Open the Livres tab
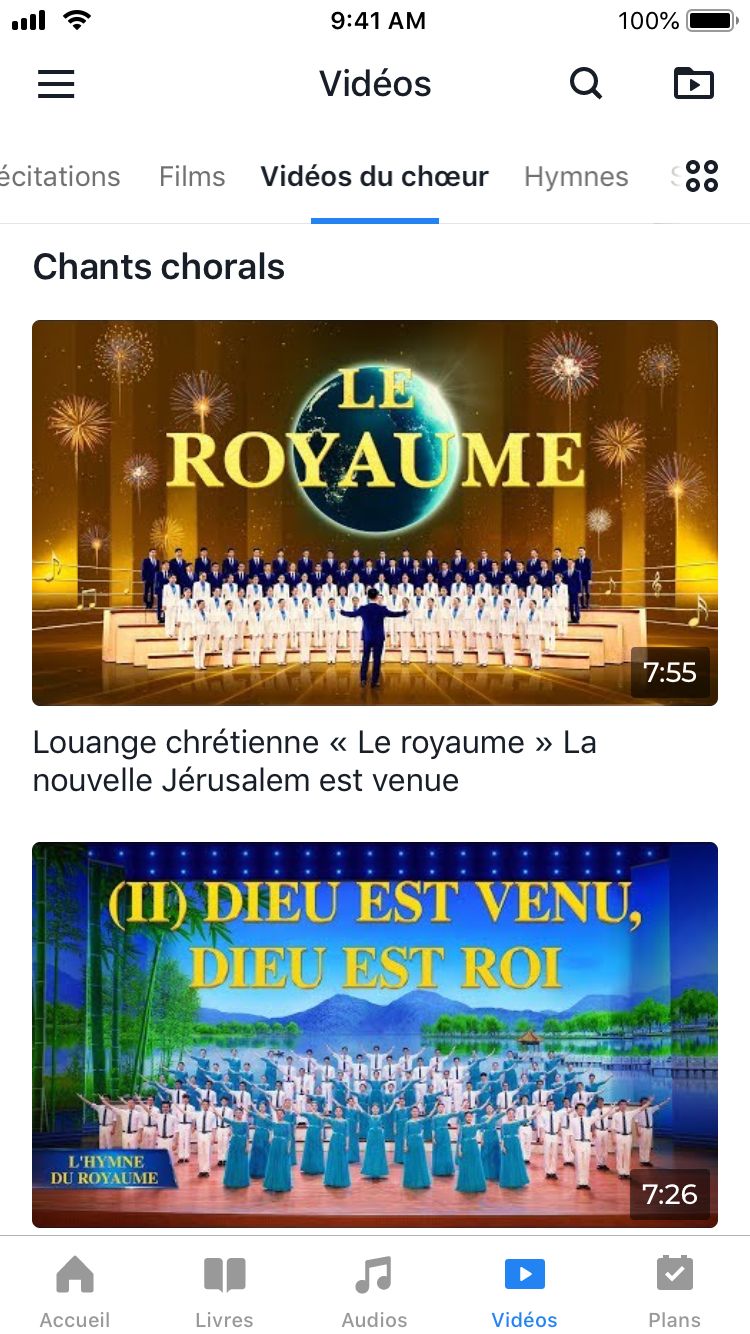The height and width of the screenshot is (1334, 750). point(225,1290)
